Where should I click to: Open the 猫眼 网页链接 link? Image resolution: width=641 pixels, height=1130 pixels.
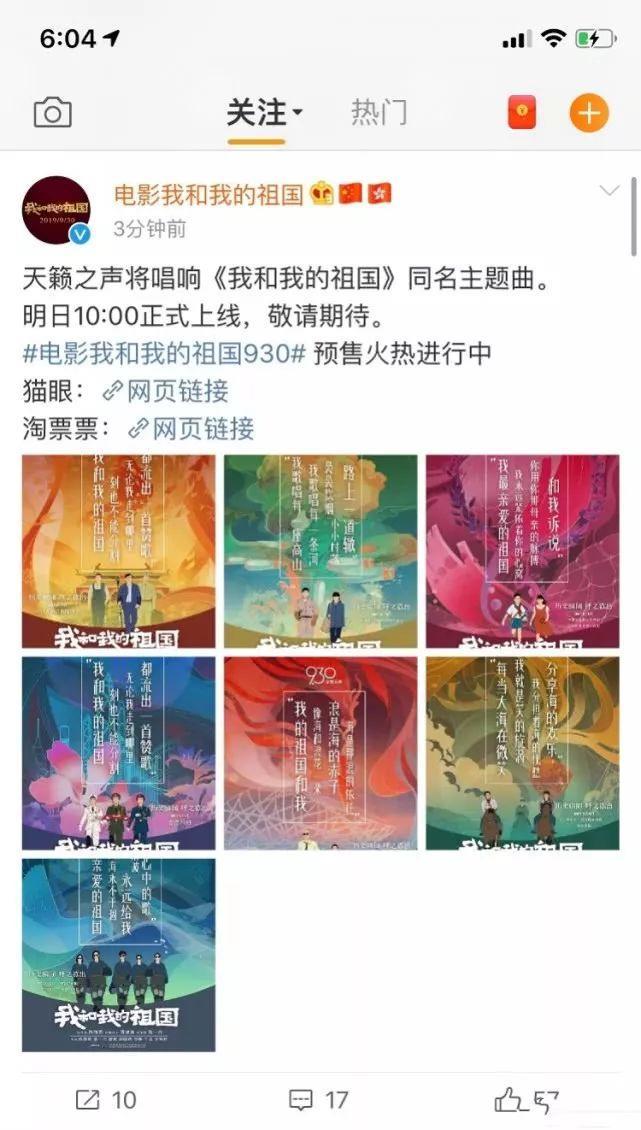[x=166, y=391]
